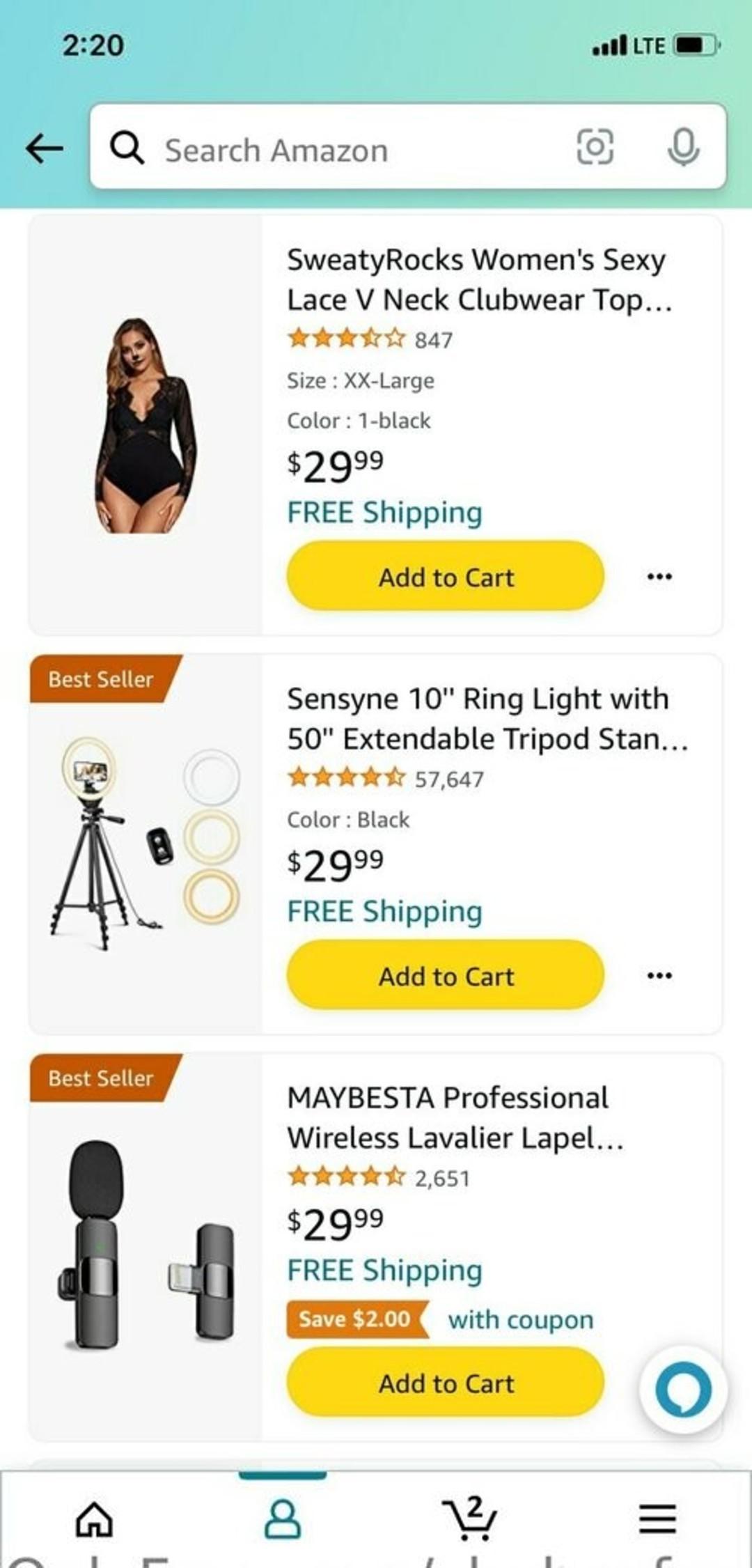
Task: Add SweatyRocks Clubwear Top to cart
Action: [x=446, y=577]
